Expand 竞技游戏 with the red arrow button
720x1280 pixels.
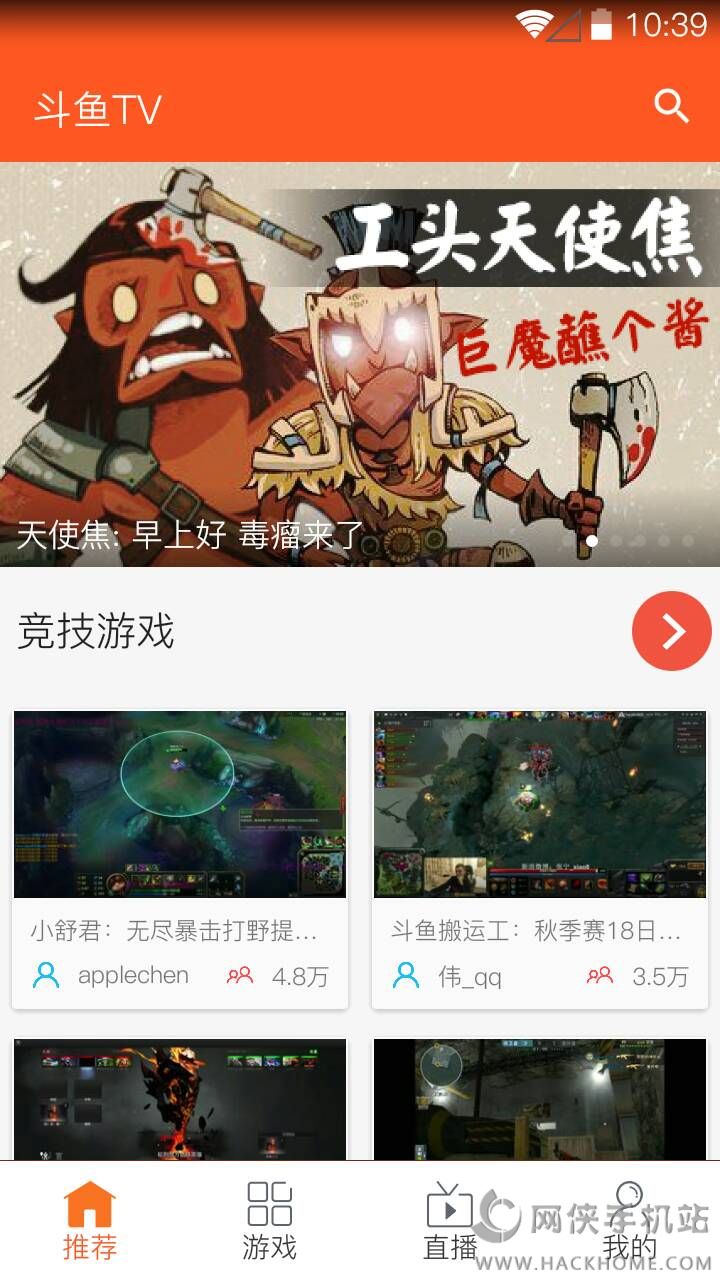(671, 631)
